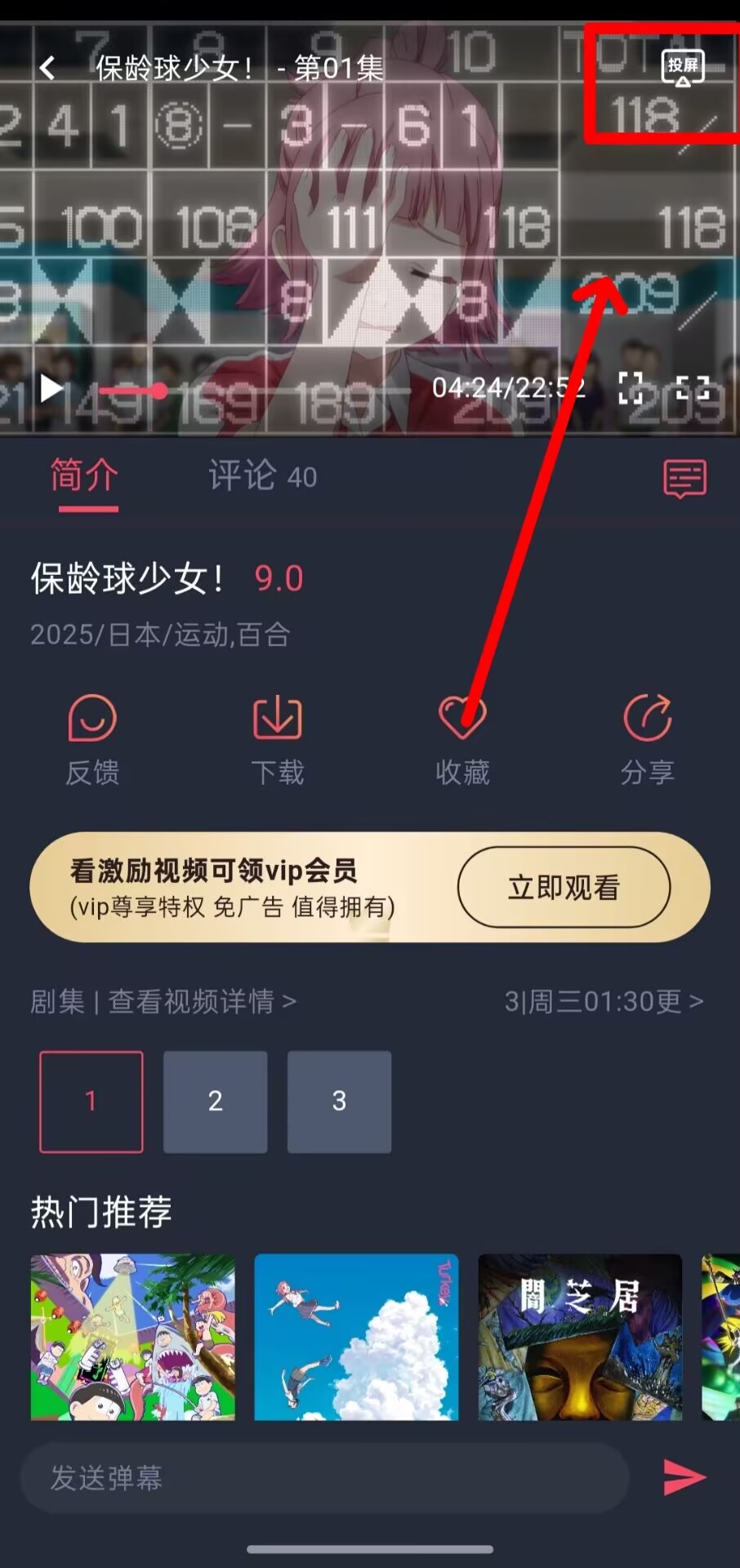Toggle the danmaku bullet comments icon
740x1568 pixels.
(x=684, y=479)
